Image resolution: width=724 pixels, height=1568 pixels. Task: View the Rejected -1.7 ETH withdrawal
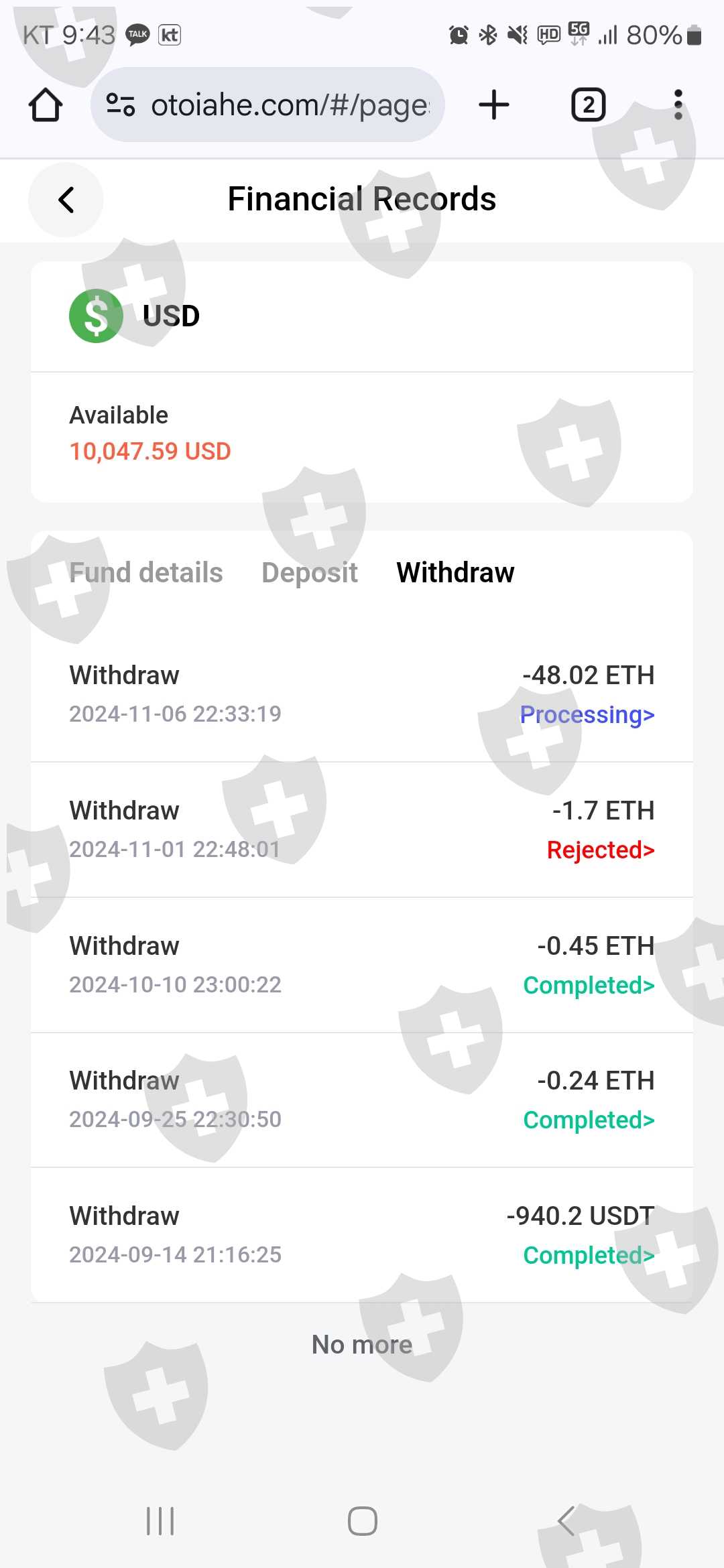point(600,850)
